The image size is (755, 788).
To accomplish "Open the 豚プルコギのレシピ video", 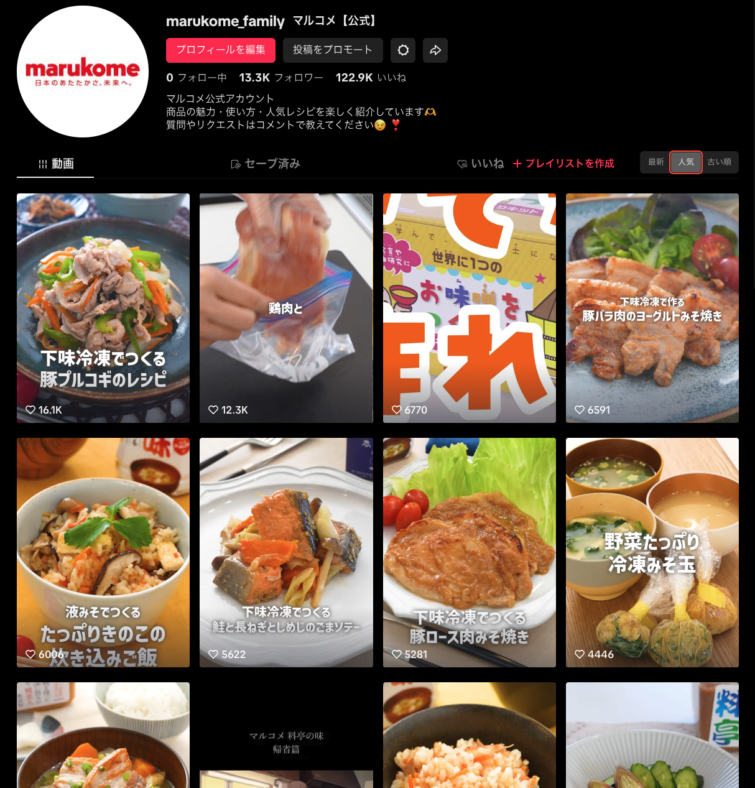I will coord(103,307).
